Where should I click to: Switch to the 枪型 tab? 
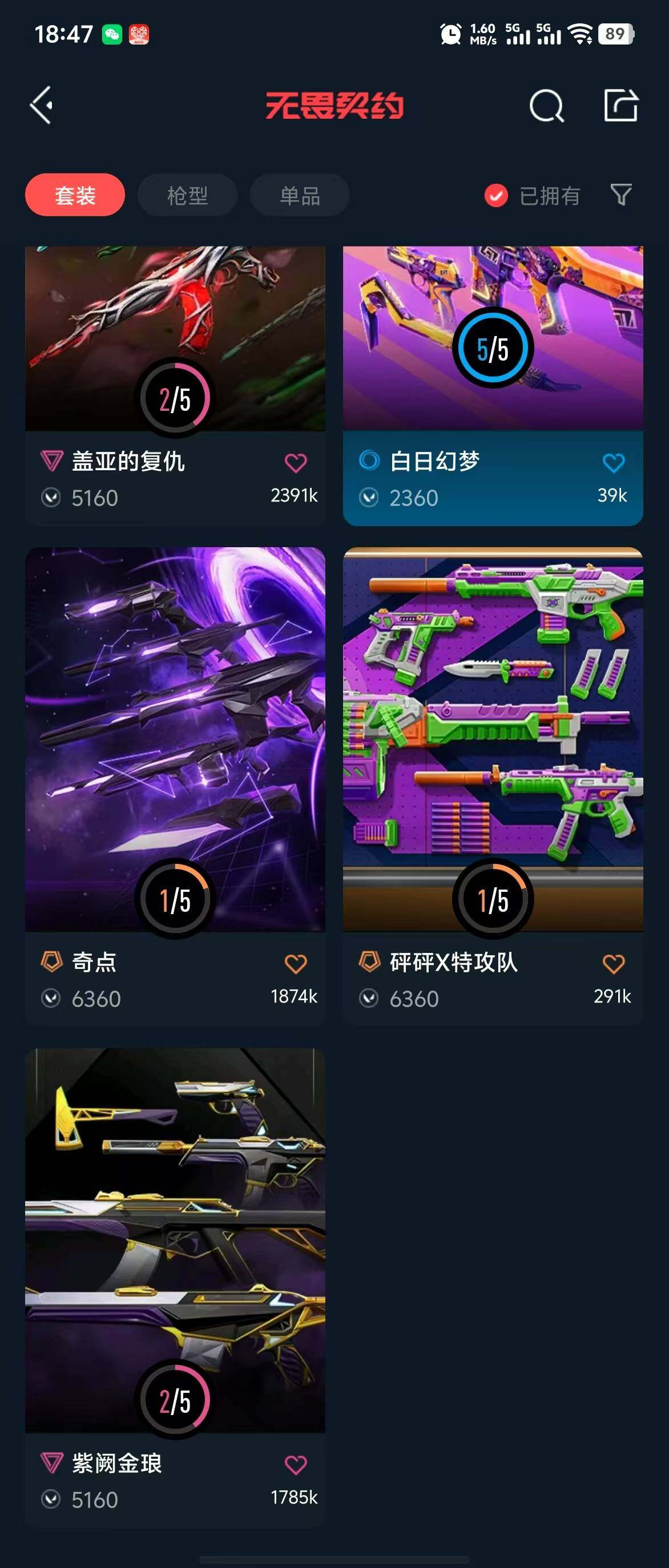coord(187,195)
